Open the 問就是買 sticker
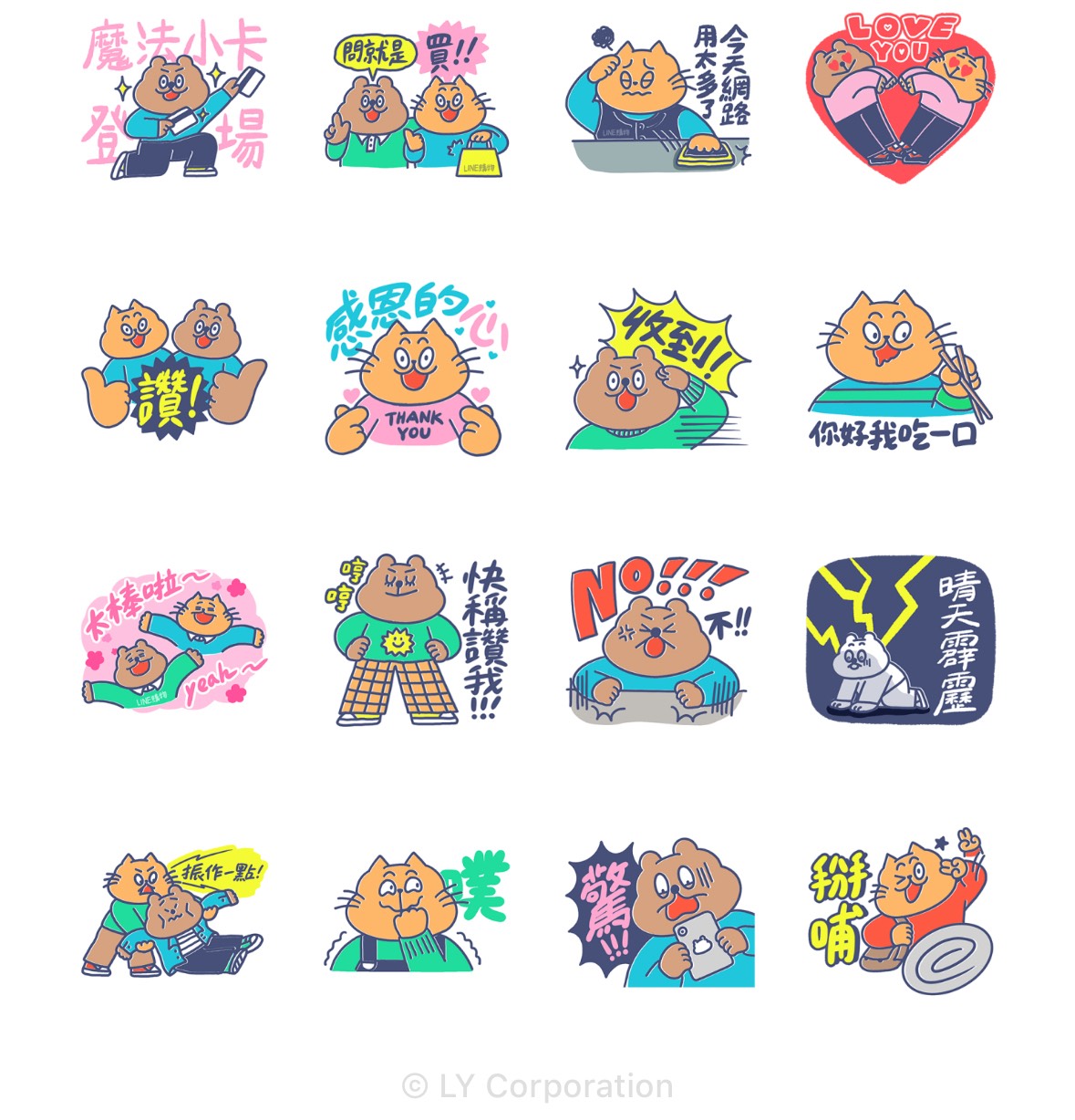The height and width of the screenshot is (1120, 1075). click(417, 99)
